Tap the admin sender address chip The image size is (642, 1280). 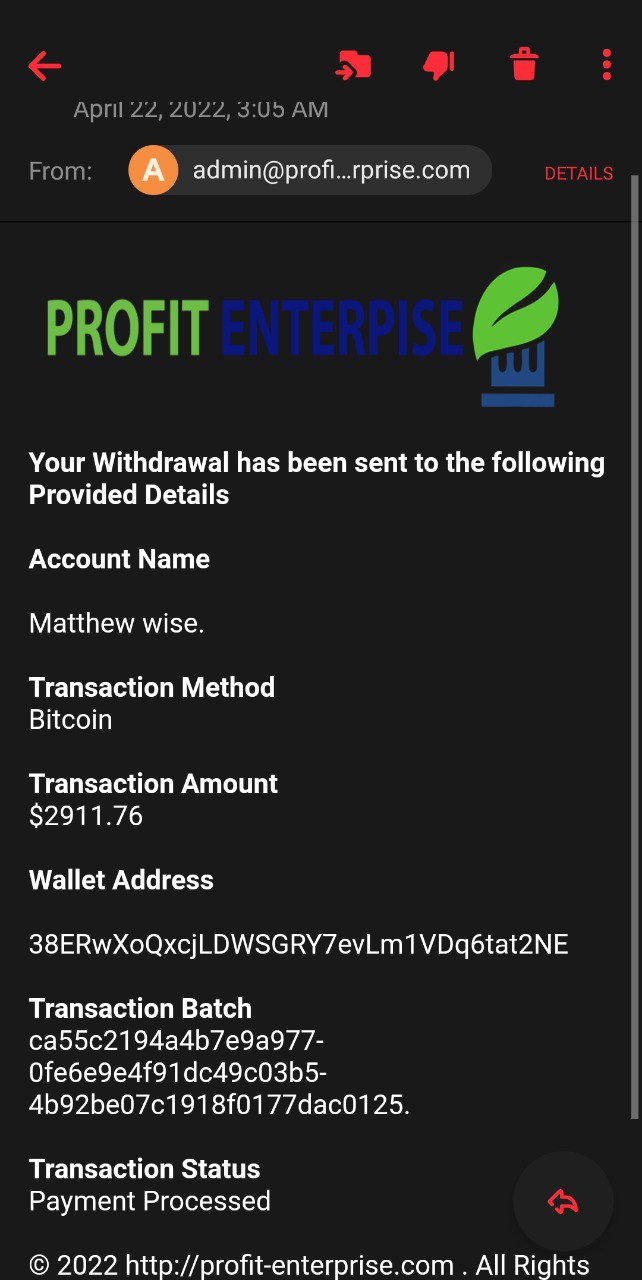pos(310,171)
